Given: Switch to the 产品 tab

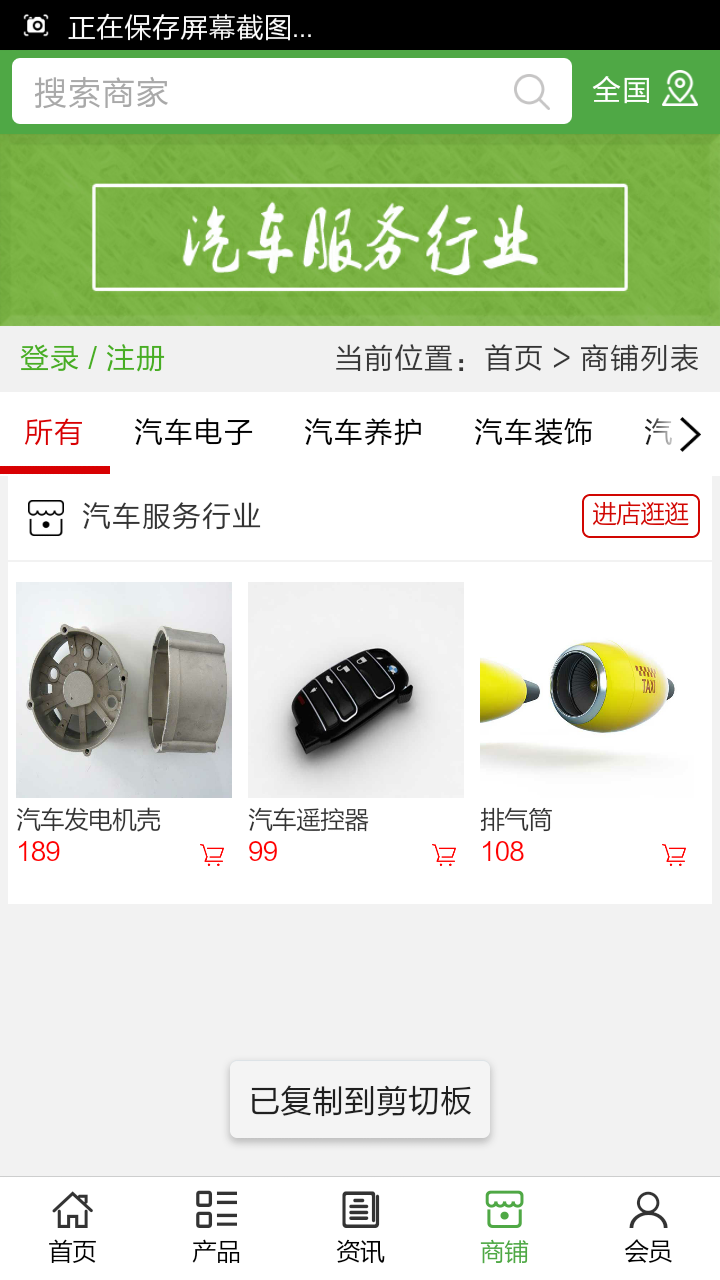Looking at the screenshot, I should pyautogui.click(x=216, y=1228).
